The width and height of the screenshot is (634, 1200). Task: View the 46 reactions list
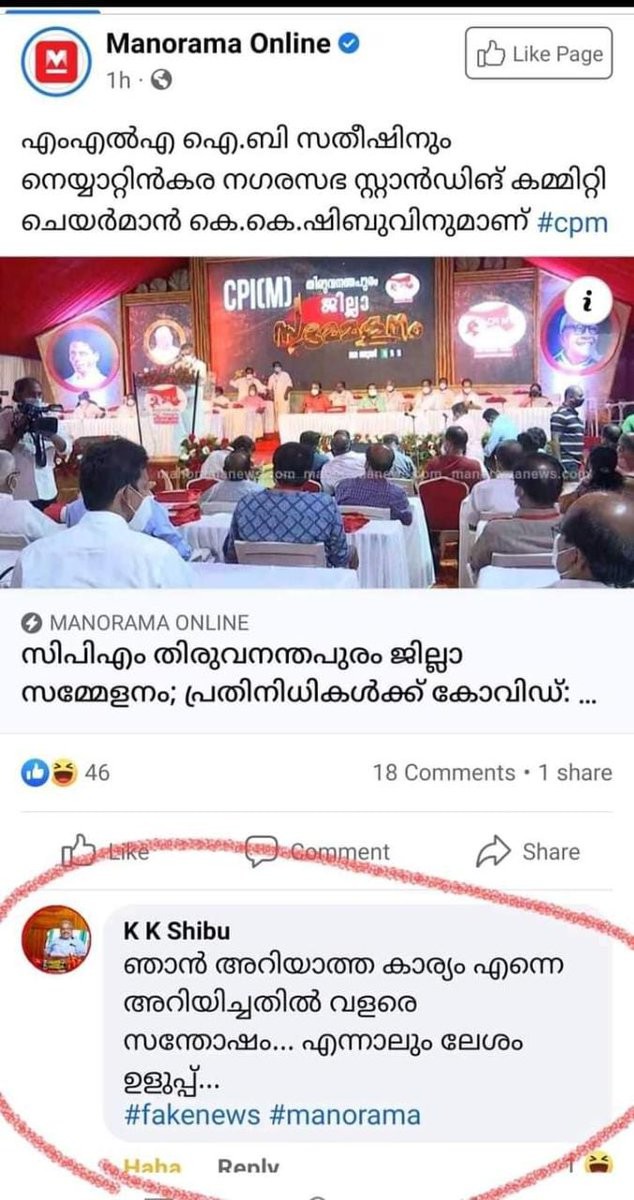point(65,773)
